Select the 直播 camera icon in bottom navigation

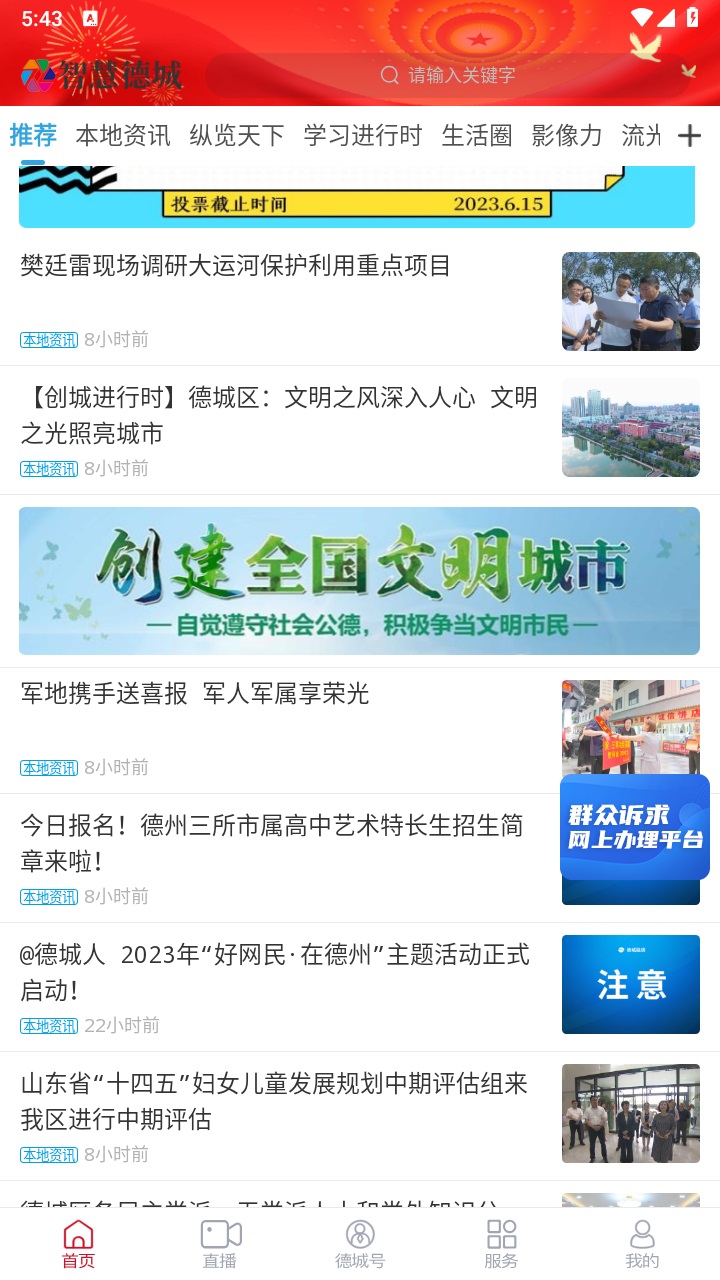coord(220,1235)
